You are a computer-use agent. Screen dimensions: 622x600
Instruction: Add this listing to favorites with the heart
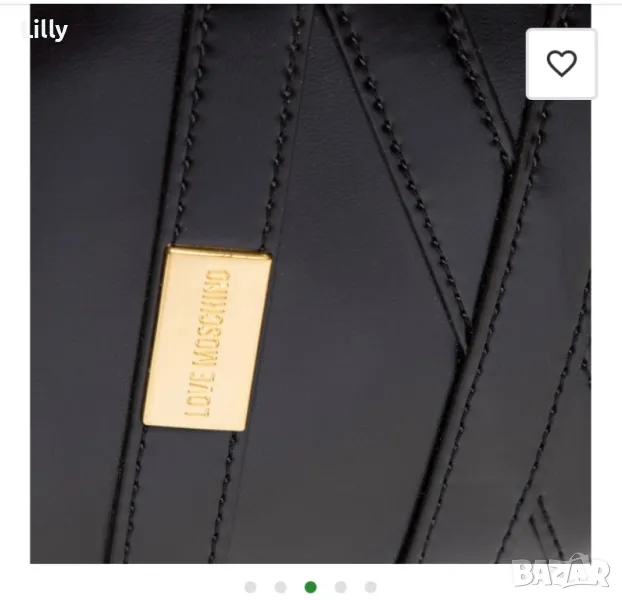click(x=561, y=64)
